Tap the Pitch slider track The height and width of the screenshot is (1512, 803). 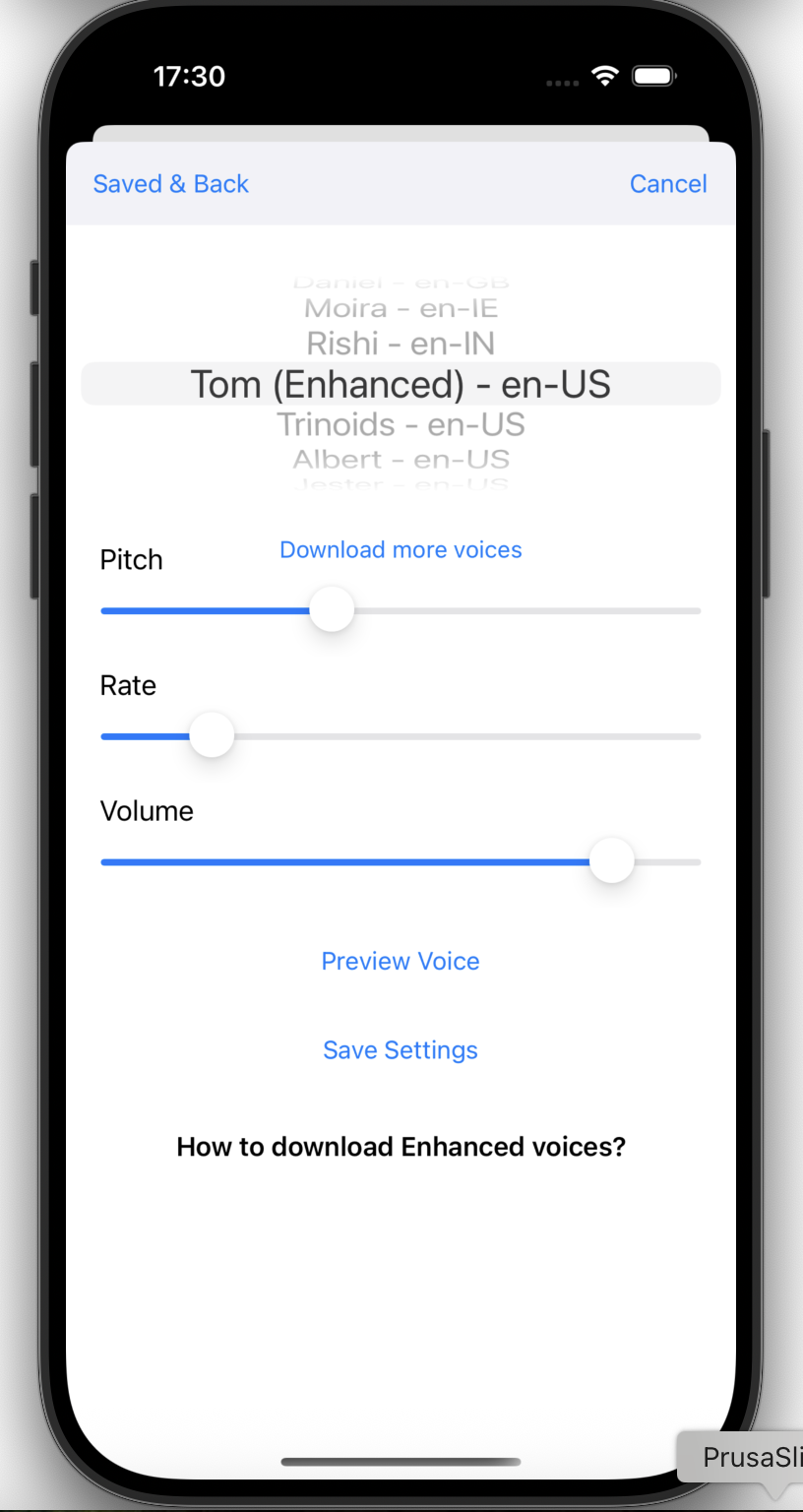pyautogui.click(x=401, y=611)
